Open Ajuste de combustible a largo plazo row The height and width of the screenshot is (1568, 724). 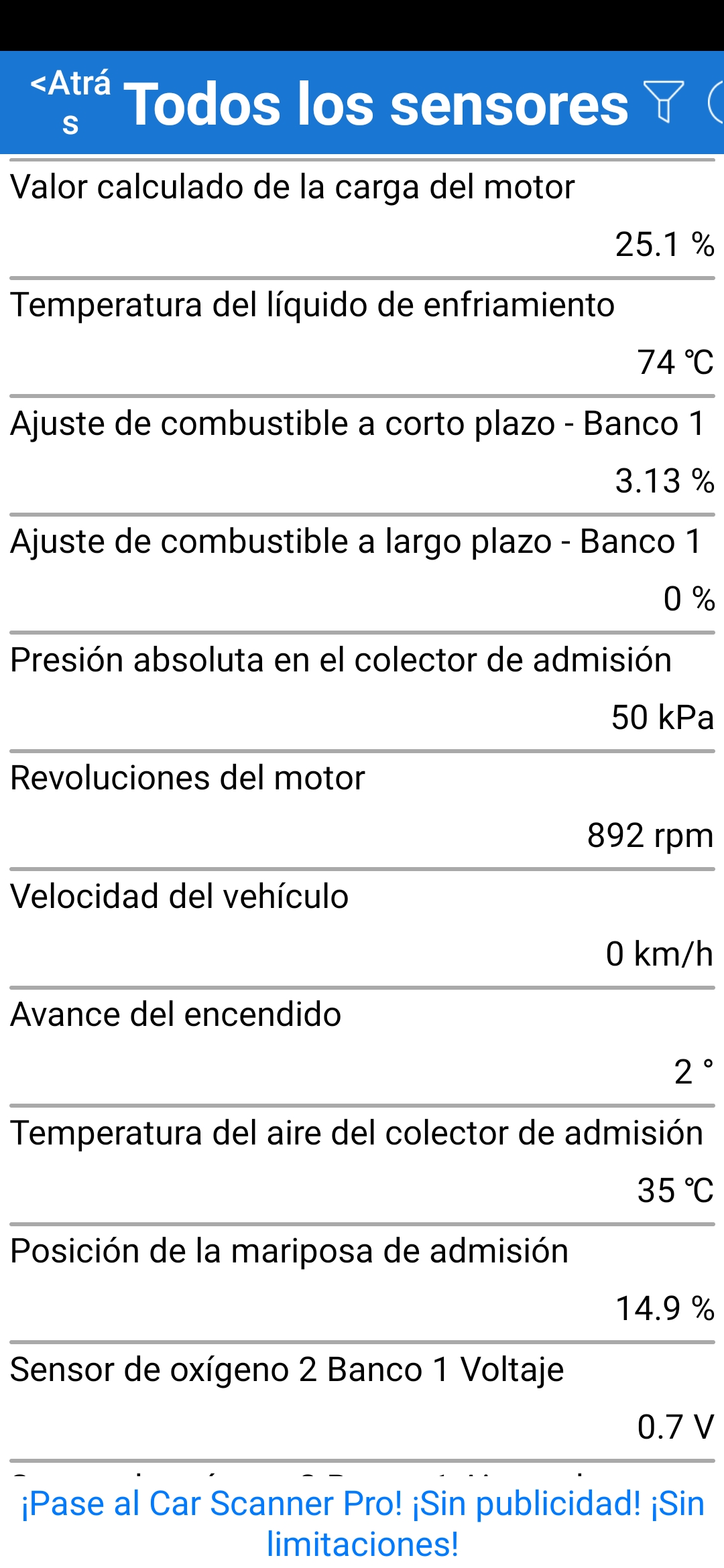click(362, 571)
